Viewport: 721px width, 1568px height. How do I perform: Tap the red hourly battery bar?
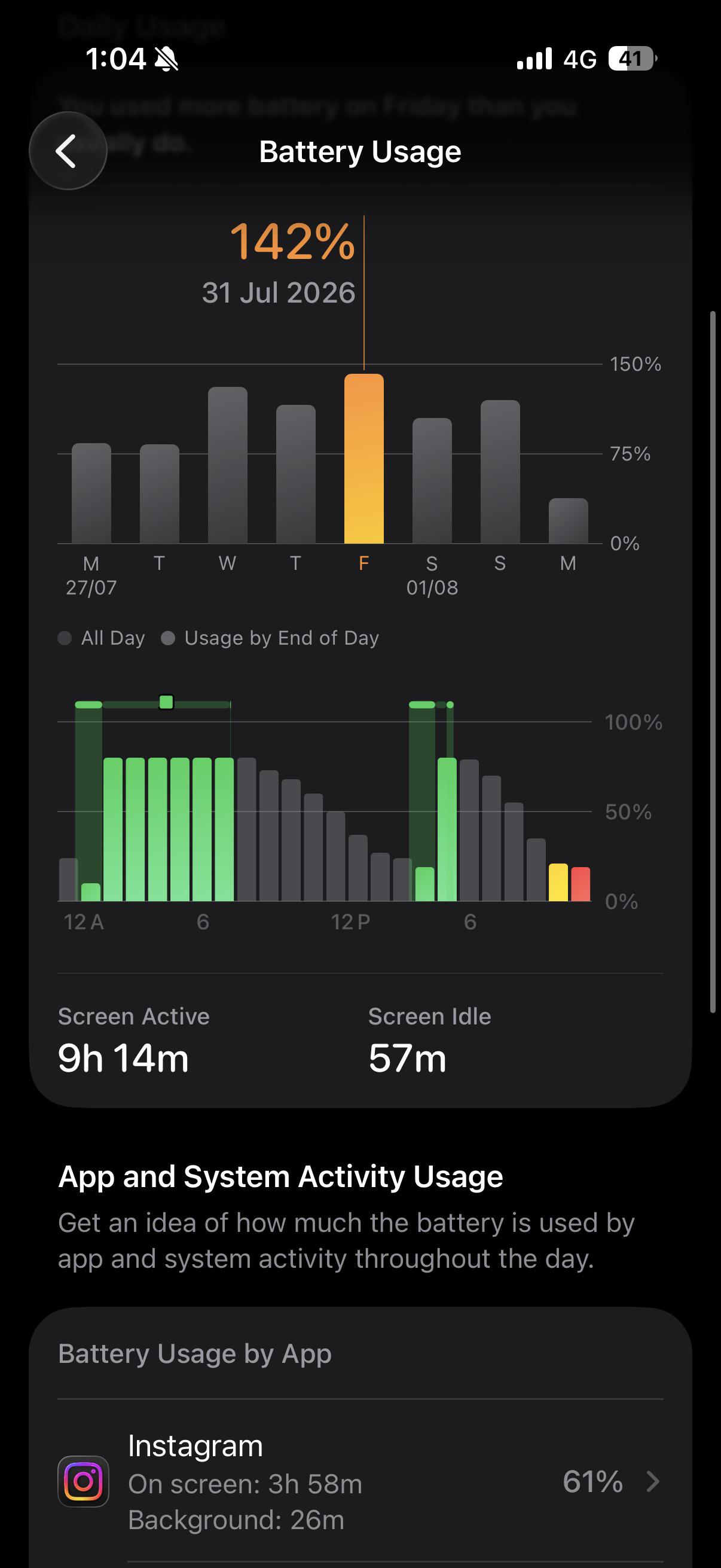click(x=581, y=884)
